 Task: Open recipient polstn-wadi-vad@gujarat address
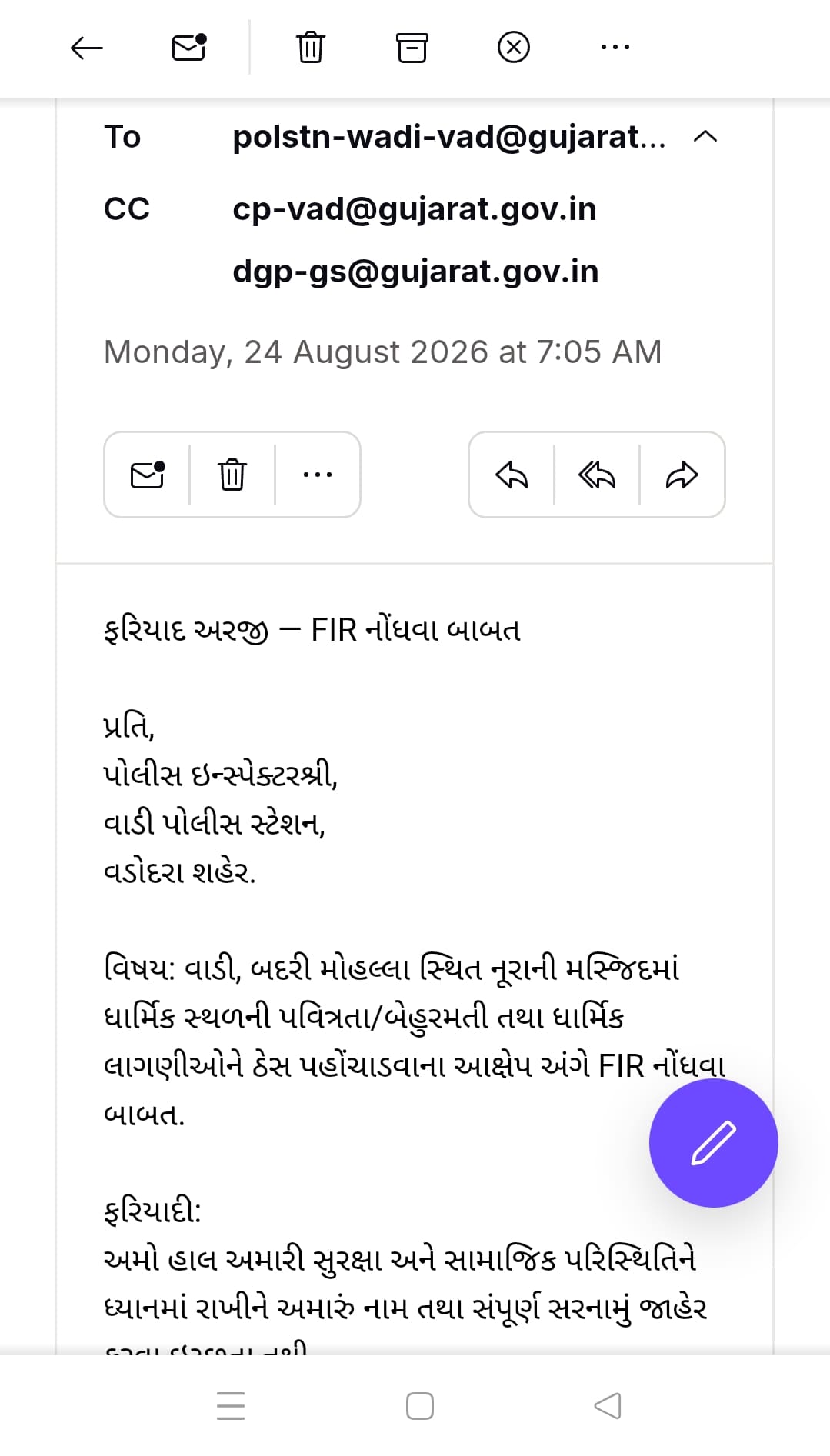[449, 137]
